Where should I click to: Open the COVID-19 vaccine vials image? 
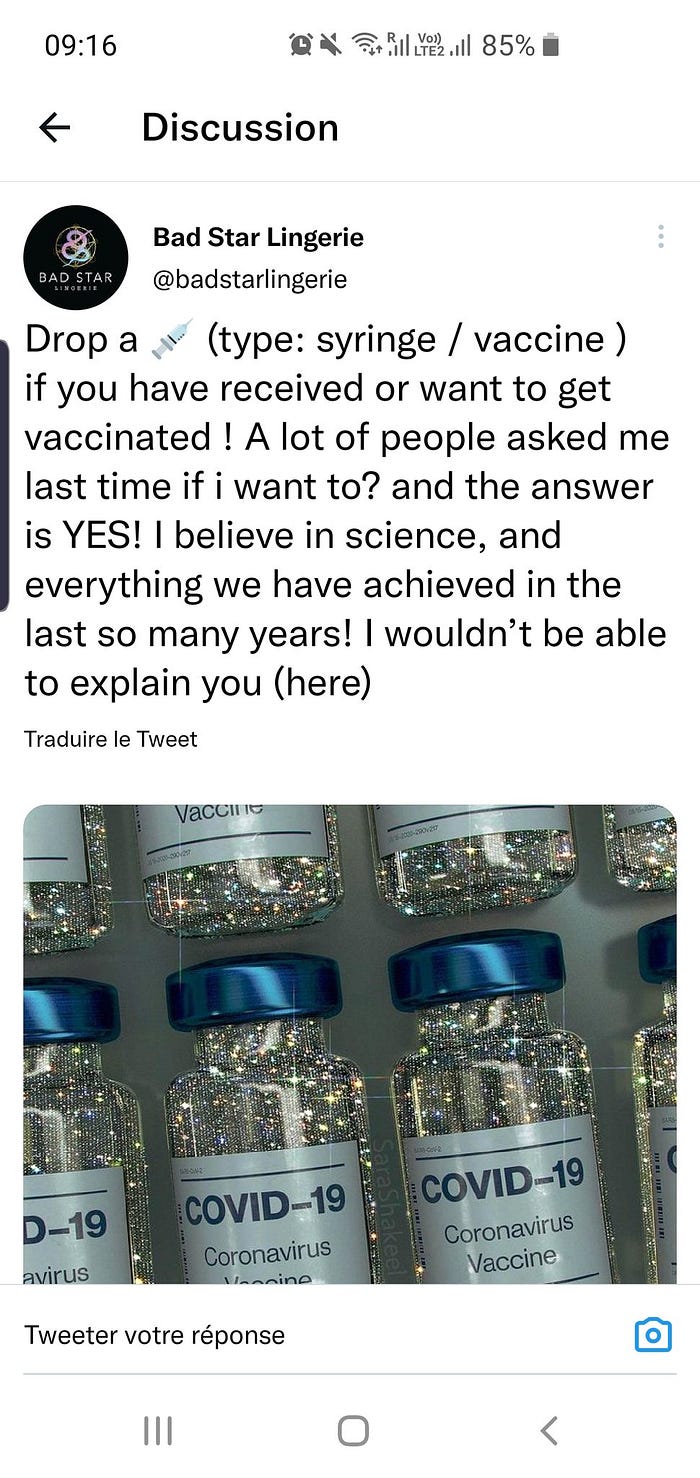pyautogui.click(x=350, y=1040)
